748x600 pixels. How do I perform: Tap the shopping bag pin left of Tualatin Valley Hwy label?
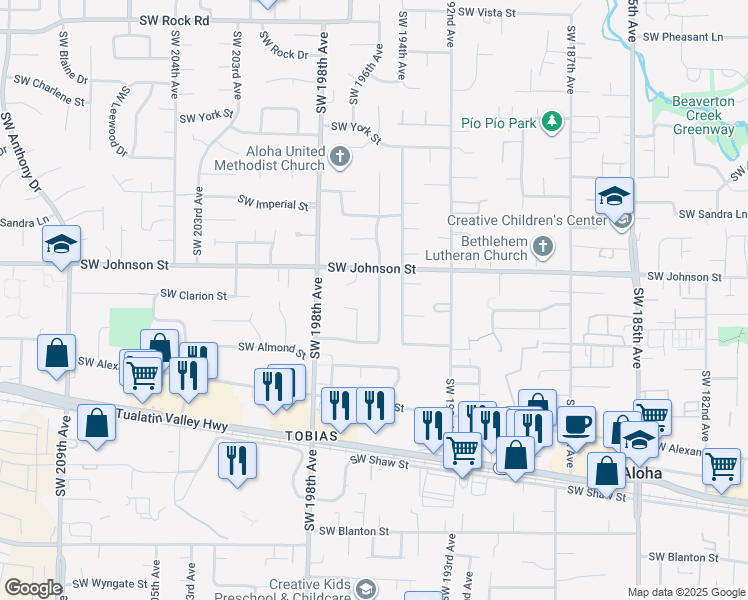coord(96,422)
